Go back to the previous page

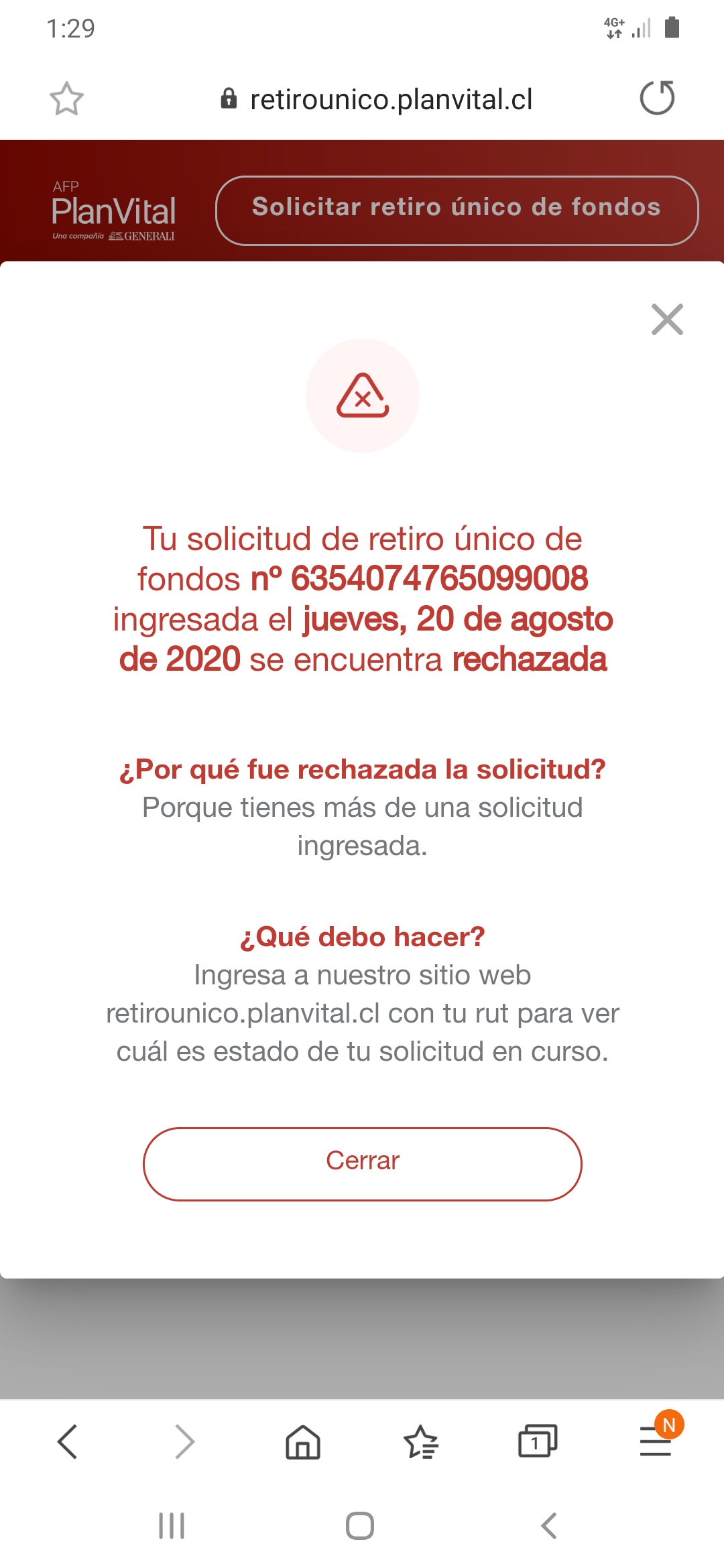(x=68, y=1441)
